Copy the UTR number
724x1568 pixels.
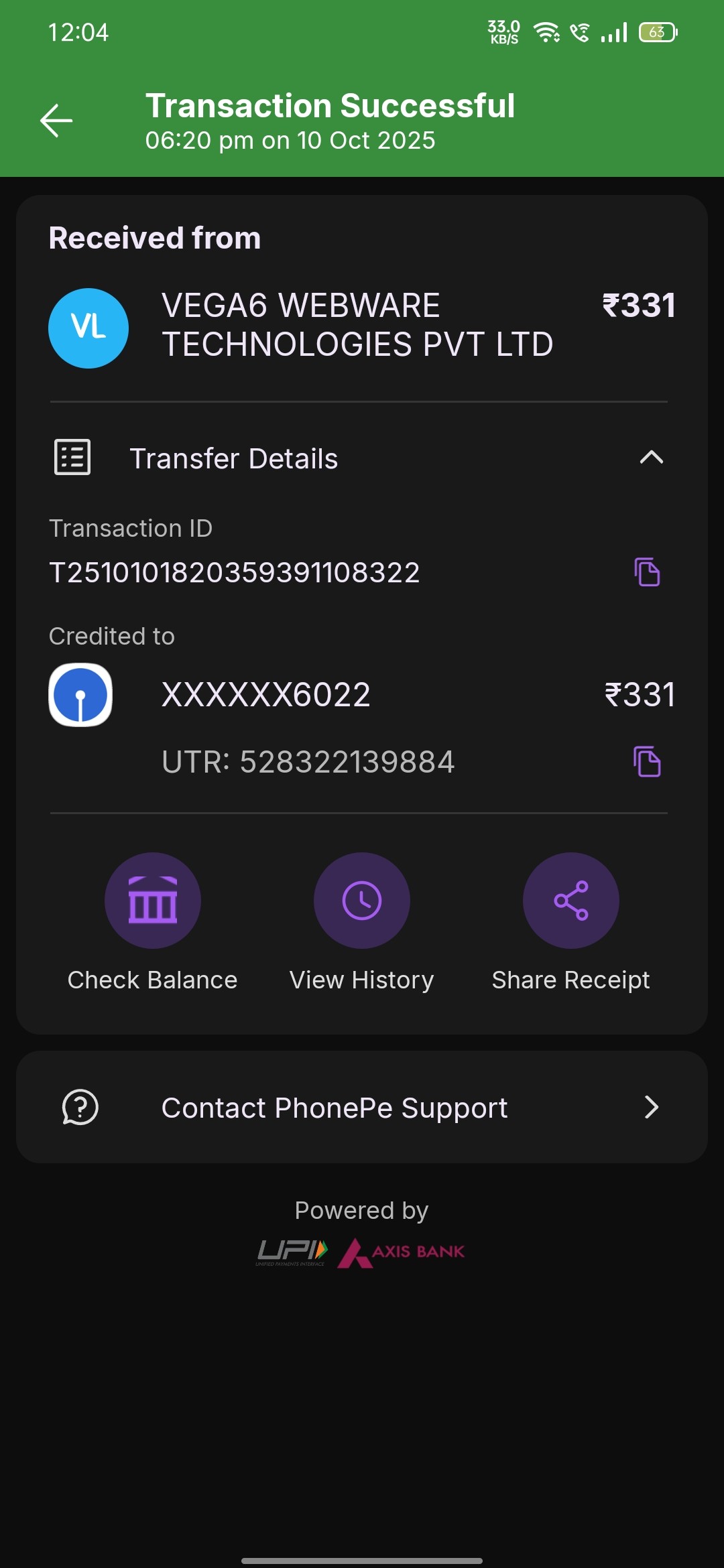[x=647, y=762]
